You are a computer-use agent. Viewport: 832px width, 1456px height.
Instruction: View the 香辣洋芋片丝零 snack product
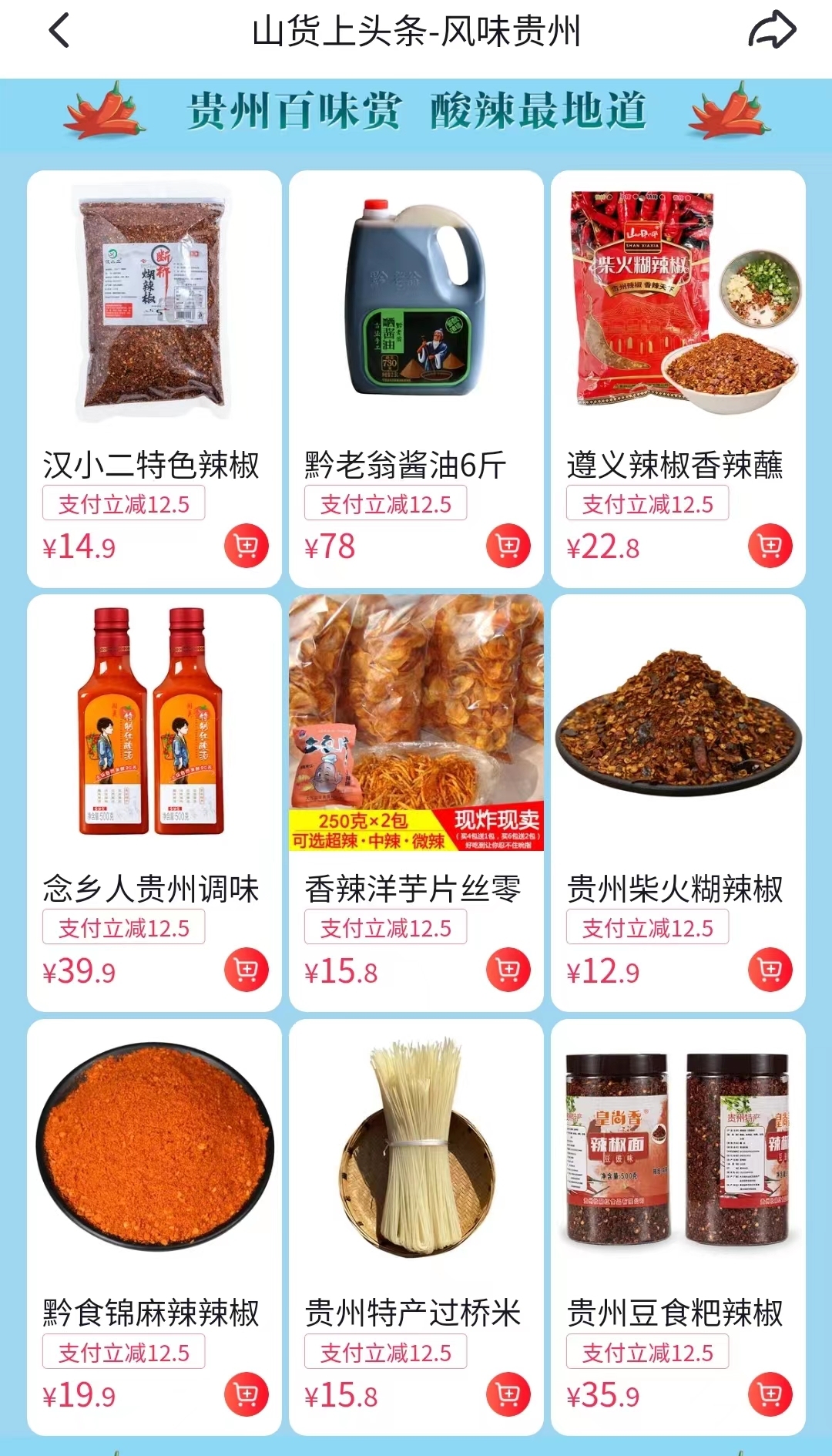(x=416, y=803)
